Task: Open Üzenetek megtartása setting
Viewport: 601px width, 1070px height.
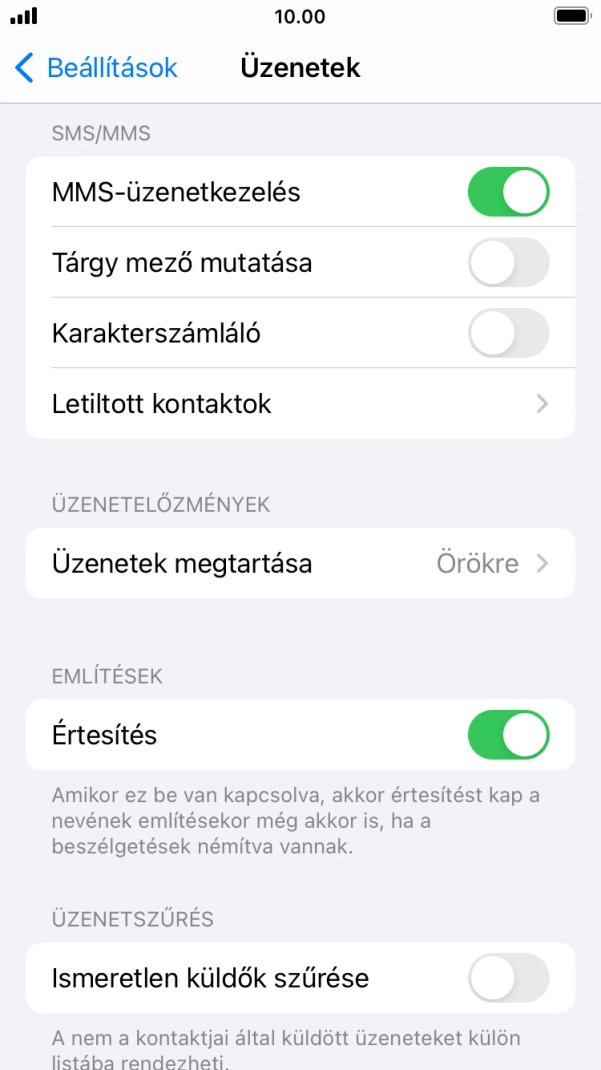Action: coord(300,563)
